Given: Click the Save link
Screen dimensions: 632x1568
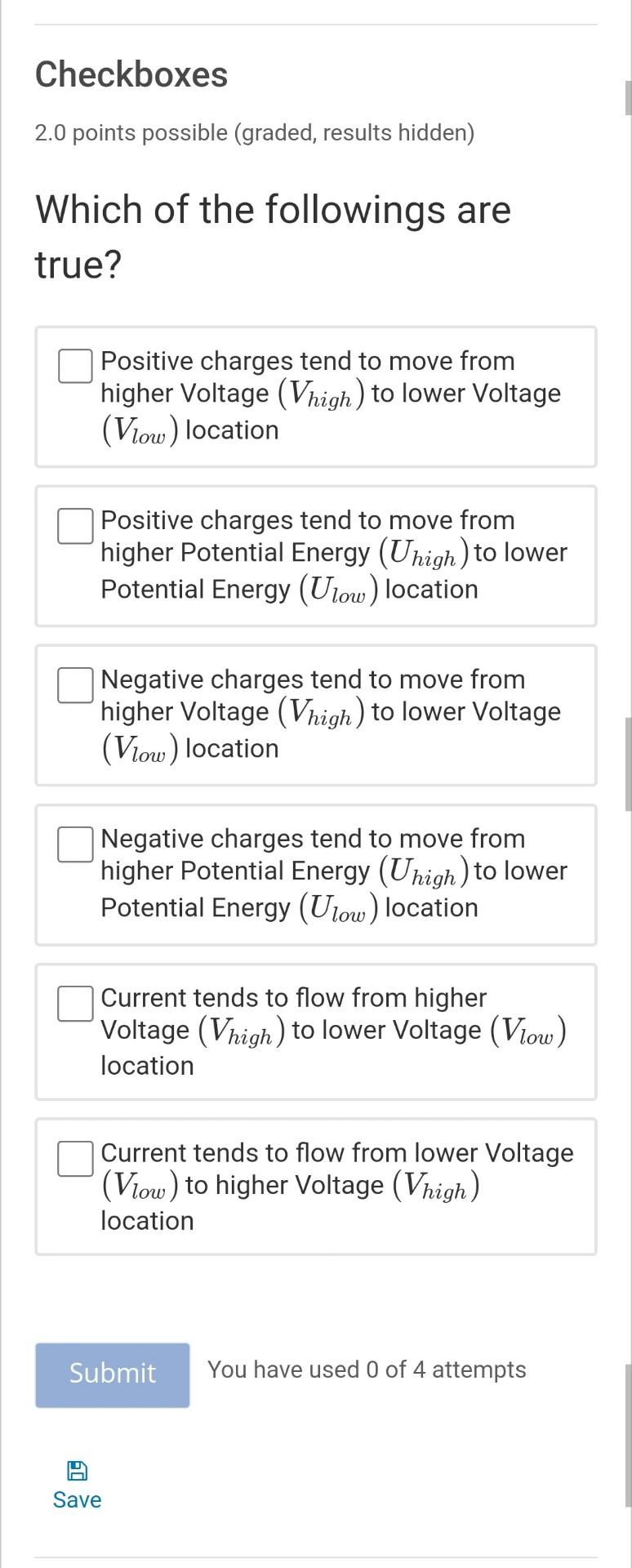Looking at the screenshot, I should (76, 1499).
